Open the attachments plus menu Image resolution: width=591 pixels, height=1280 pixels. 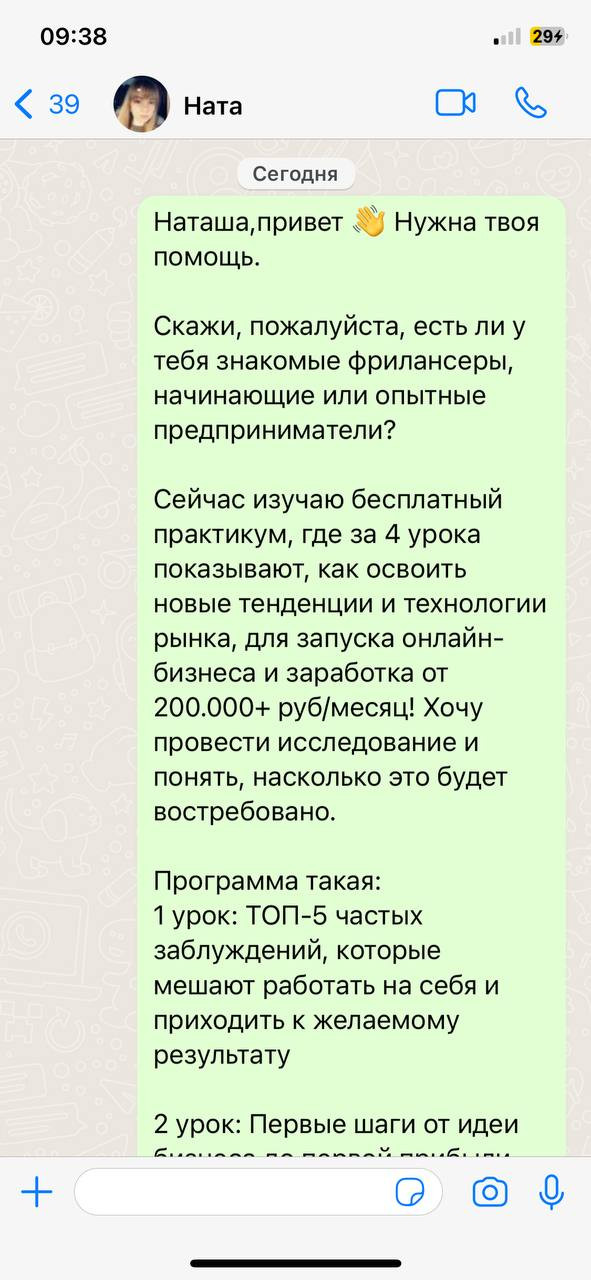pos(37,1191)
